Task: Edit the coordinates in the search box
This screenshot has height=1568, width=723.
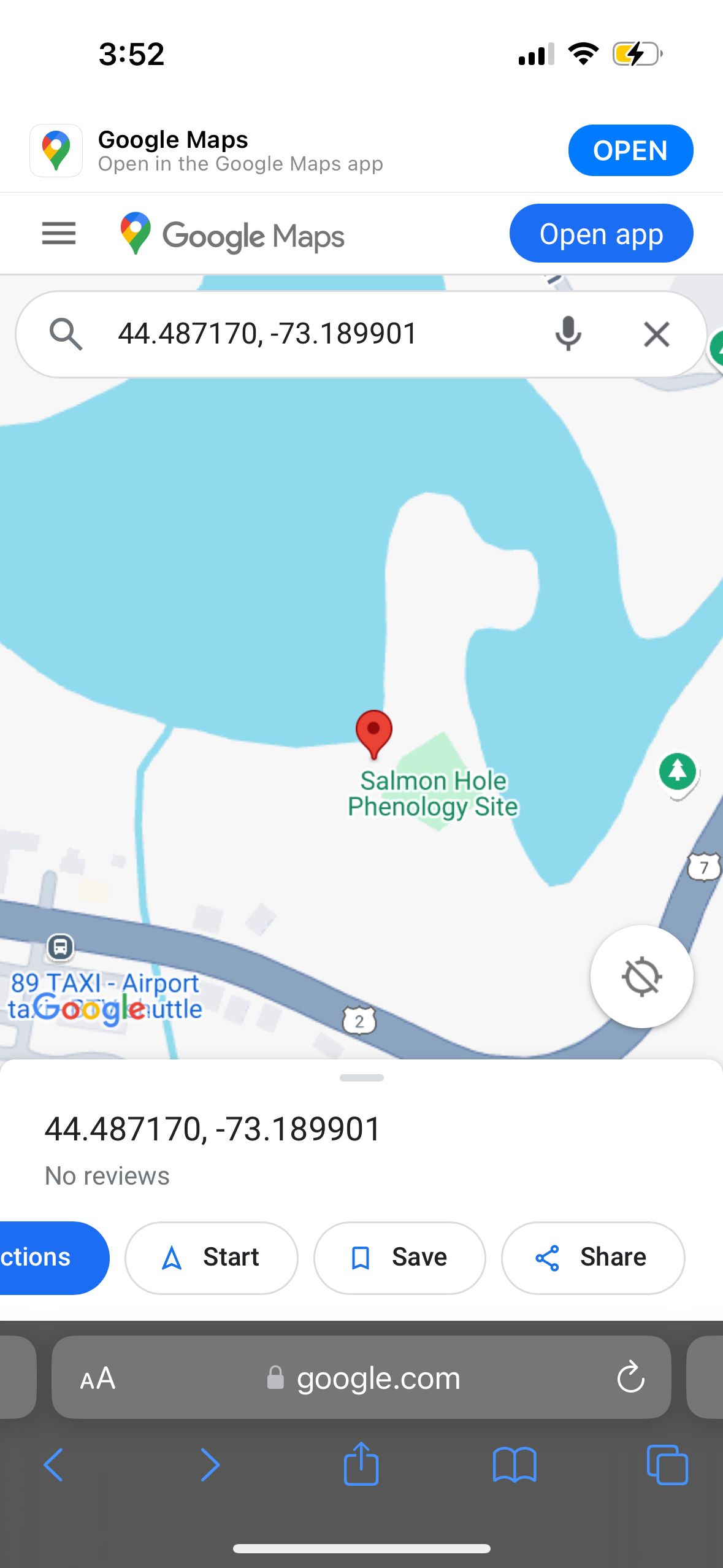Action: pos(307,334)
